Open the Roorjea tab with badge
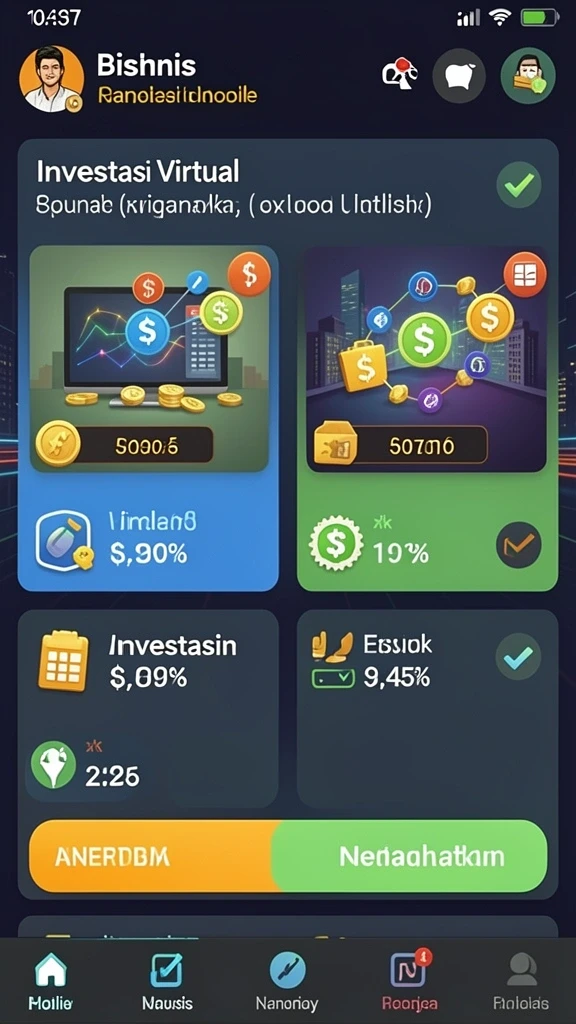This screenshot has width=576, height=1024. [409, 982]
